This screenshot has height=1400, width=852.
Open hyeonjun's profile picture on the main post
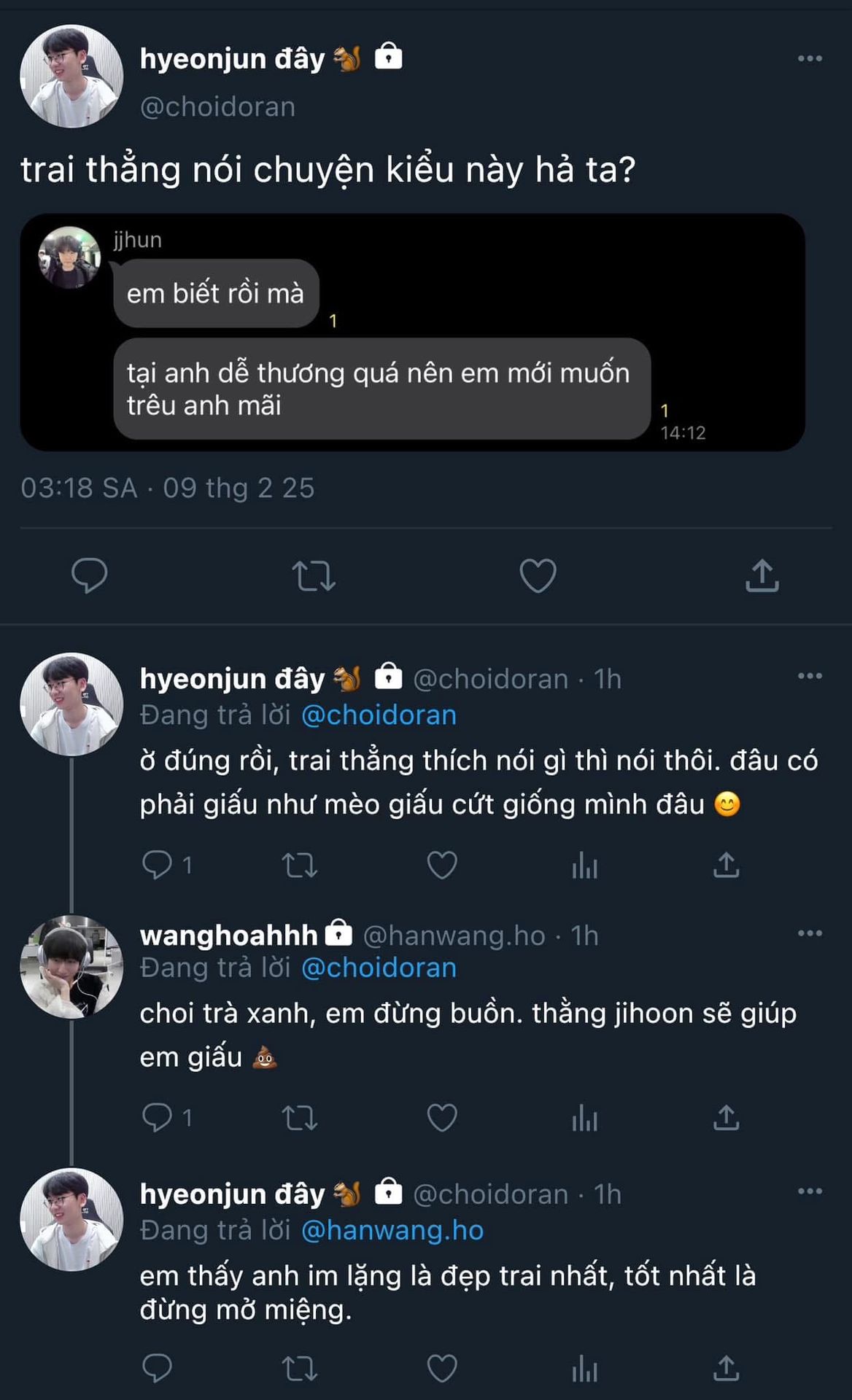coord(71,77)
